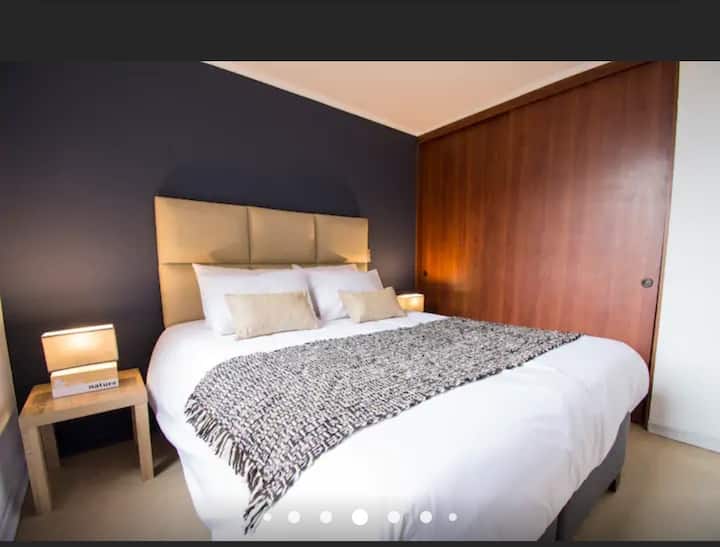Tap the photo carousel page indicator dots
Image resolution: width=720 pixels, height=547 pixels.
360,517
